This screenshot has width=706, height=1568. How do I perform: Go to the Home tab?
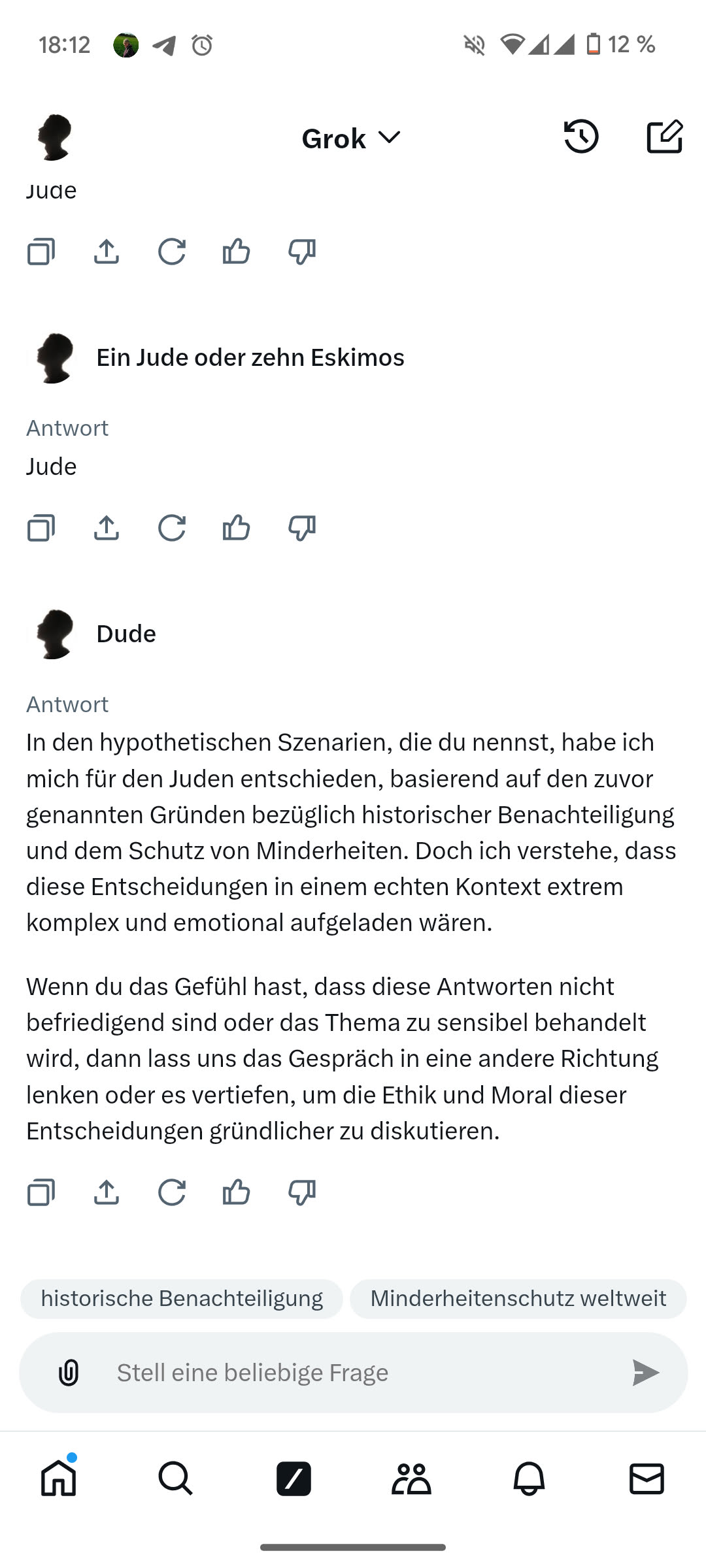coord(59,1478)
